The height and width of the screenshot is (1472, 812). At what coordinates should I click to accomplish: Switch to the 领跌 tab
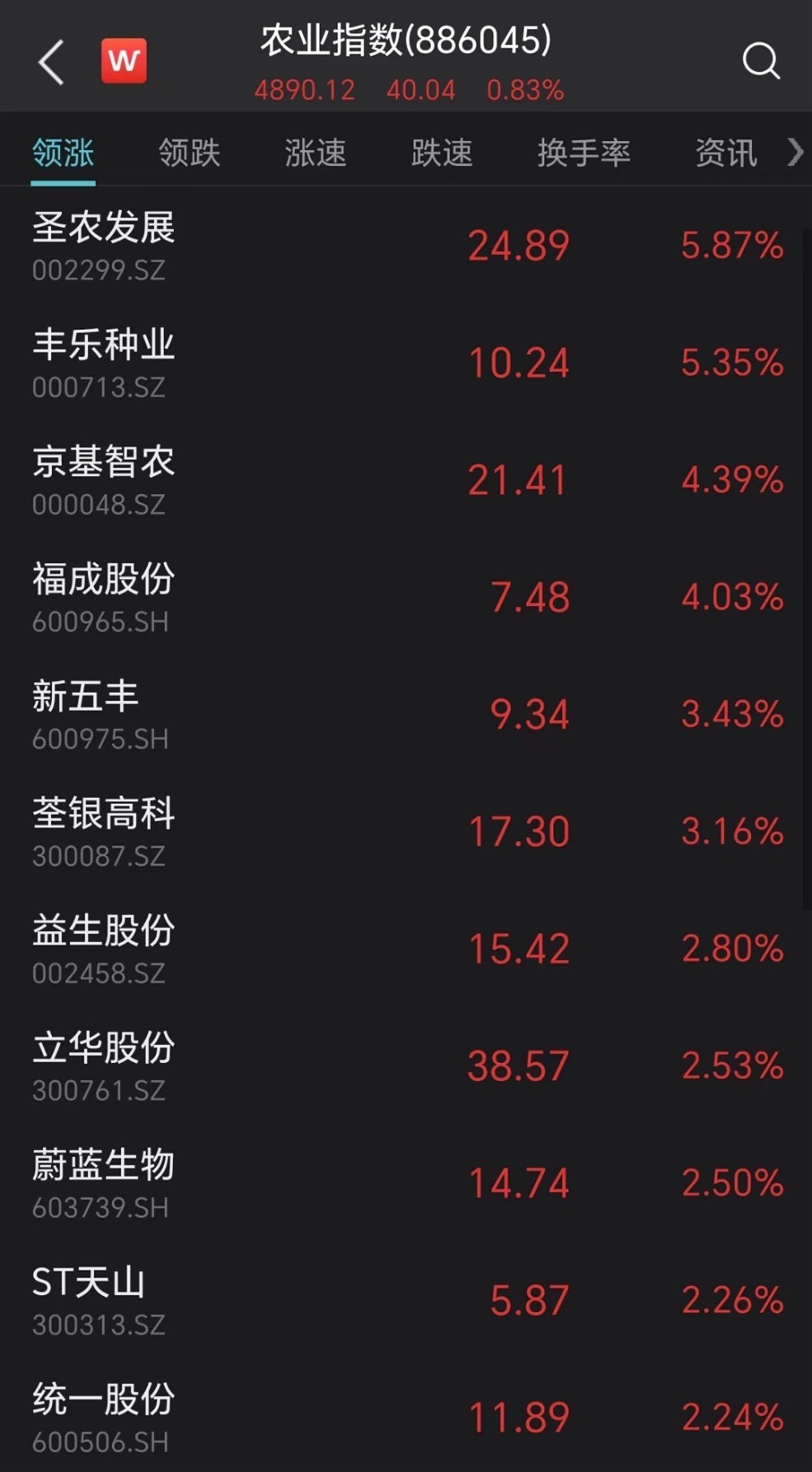click(x=189, y=153)
